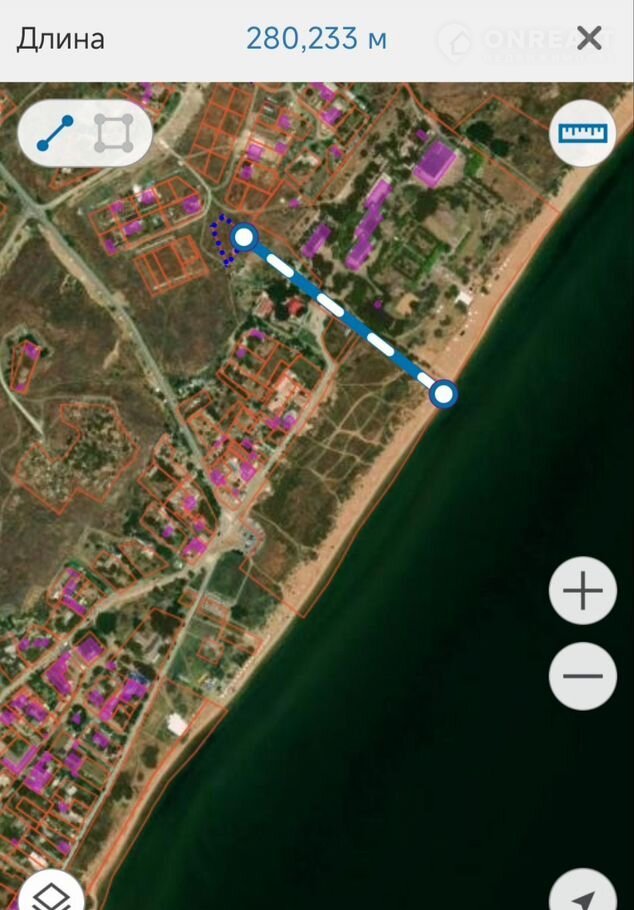The image size is (634, 910).
Task: Select the line distance measuring mode
Action: click(x=55, y=133)
